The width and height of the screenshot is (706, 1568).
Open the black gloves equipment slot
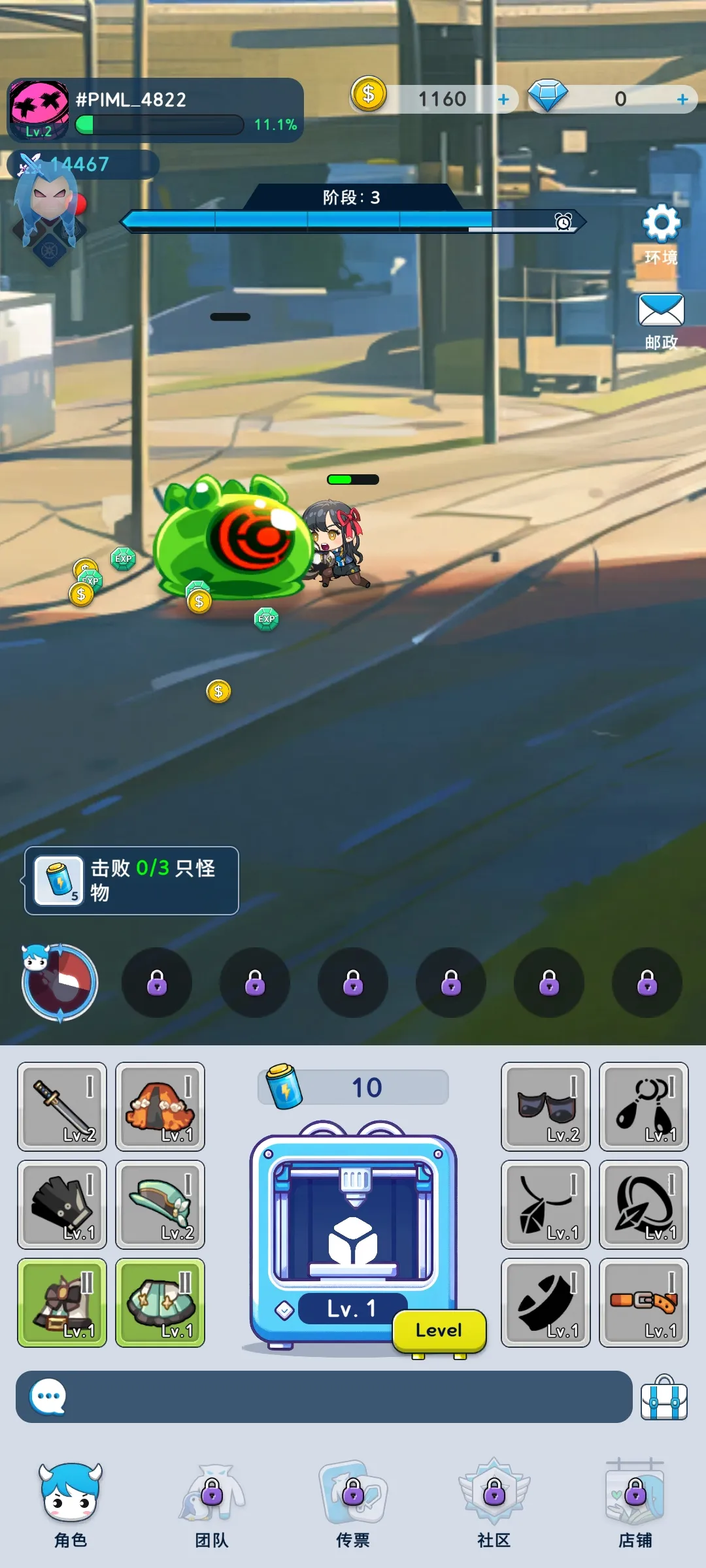coord(62,1204)
